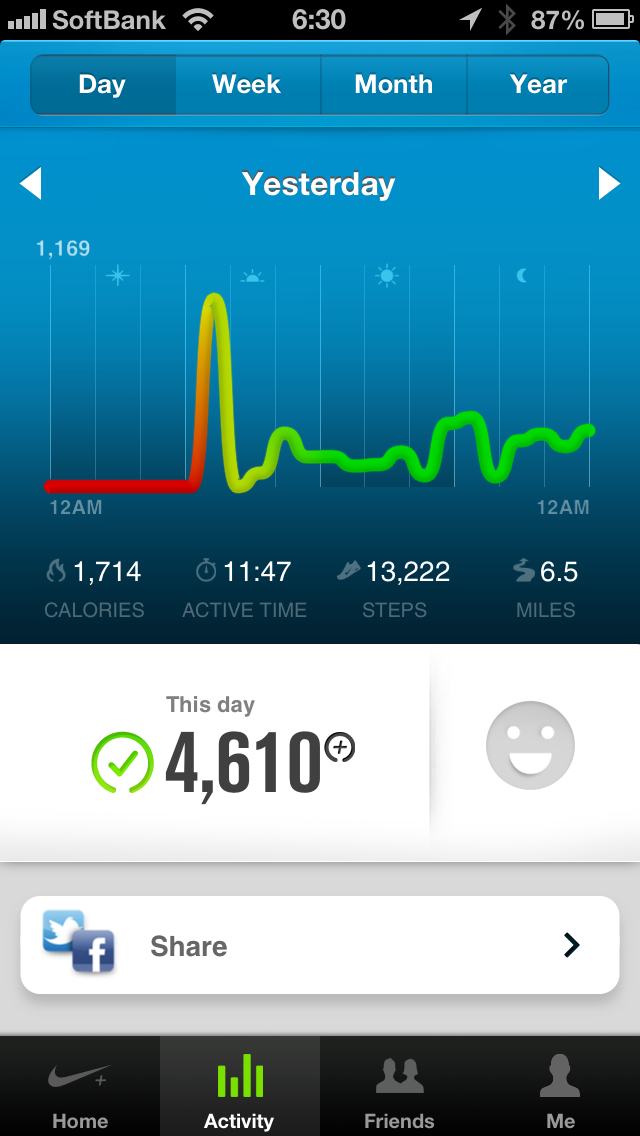
Task: Show the Year activity view
Action: click(x=538, y=85)
